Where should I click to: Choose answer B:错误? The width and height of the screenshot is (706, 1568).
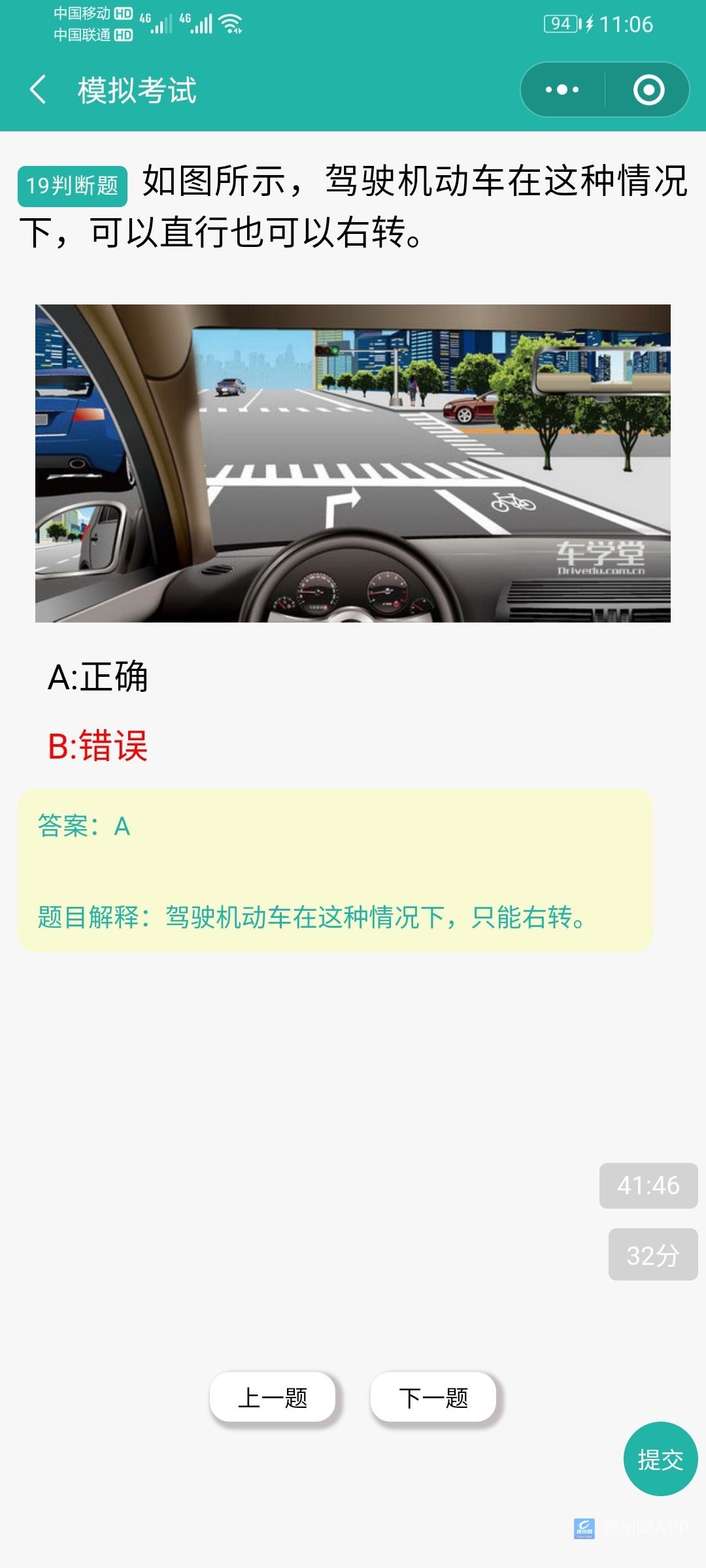[98, 745]
